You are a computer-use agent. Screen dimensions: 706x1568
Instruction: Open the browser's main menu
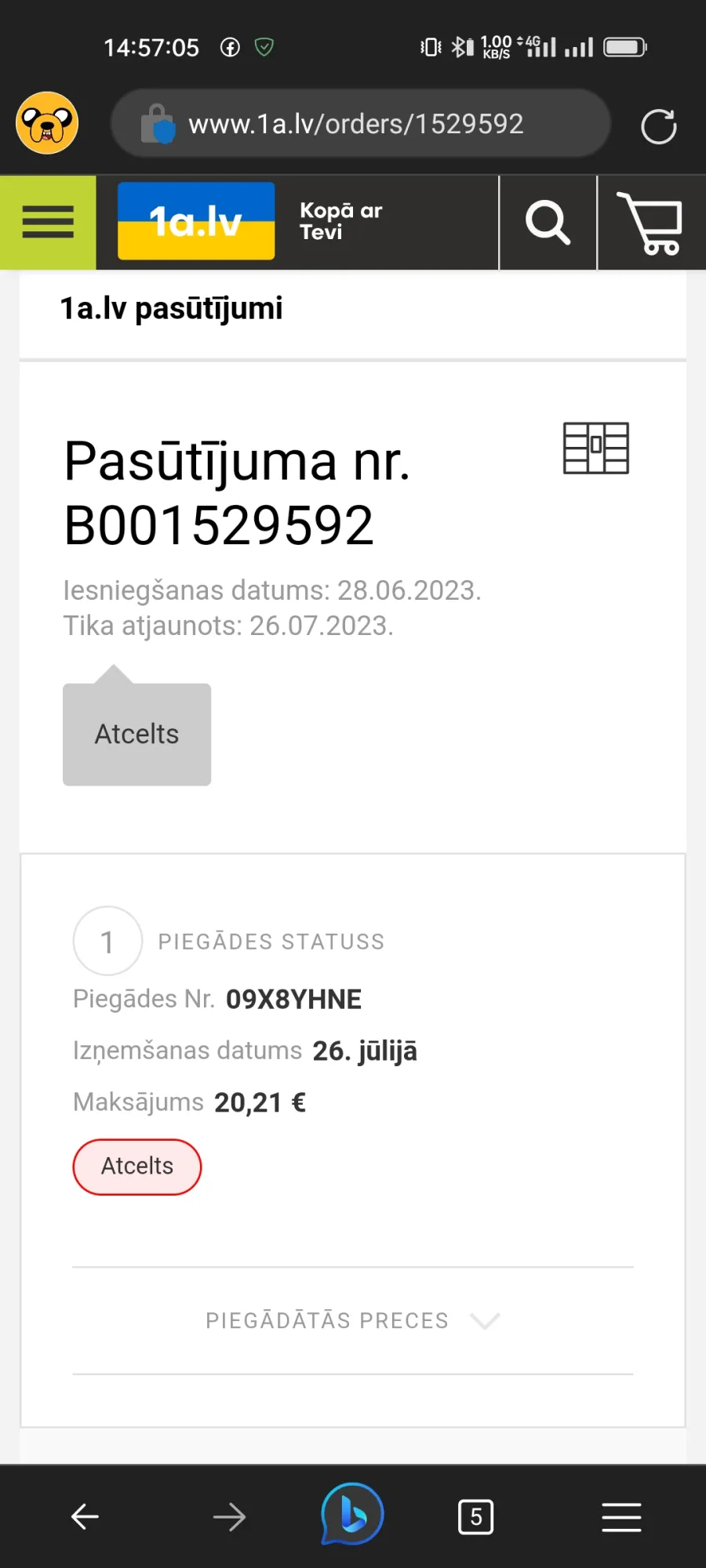pyautogui.click(x=621, y=1517)
